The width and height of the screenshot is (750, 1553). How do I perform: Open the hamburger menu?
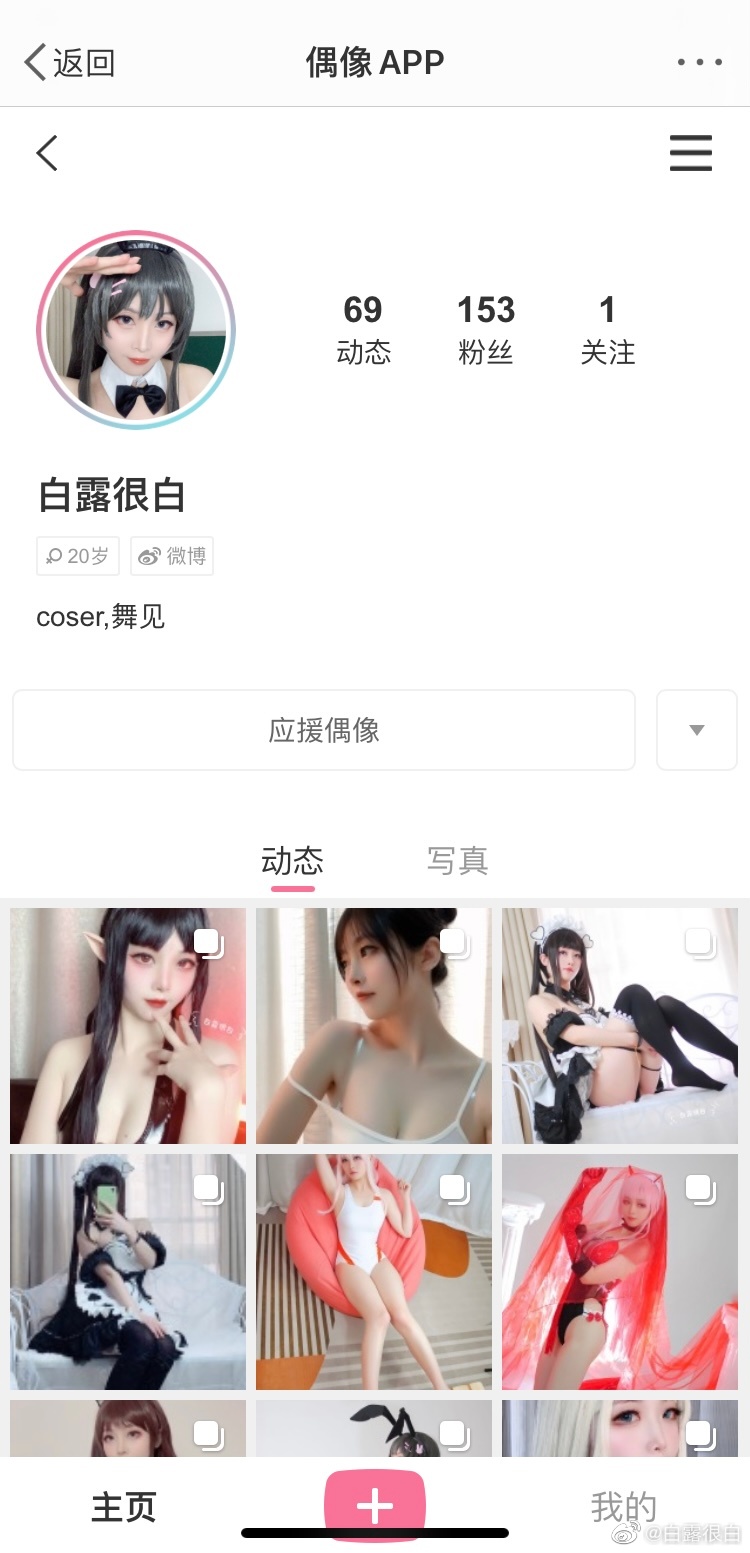[x=690, y=154]
